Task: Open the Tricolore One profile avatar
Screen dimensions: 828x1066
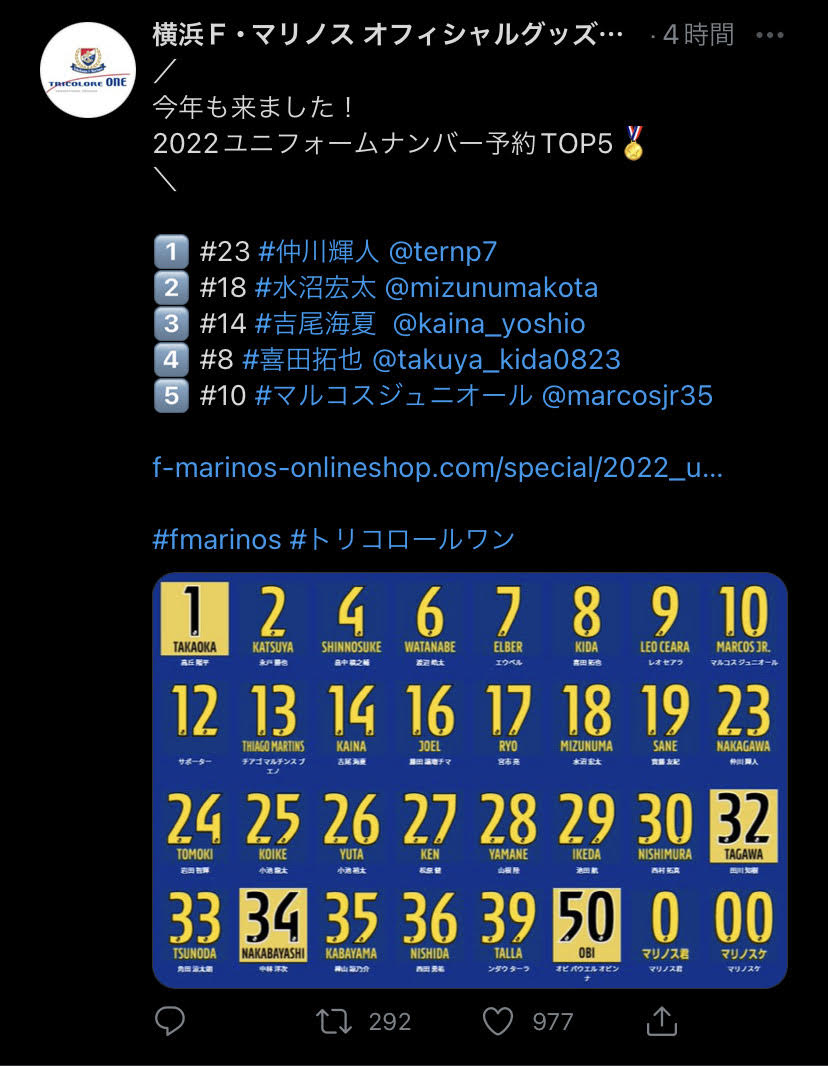Action: tap(88, 70)
